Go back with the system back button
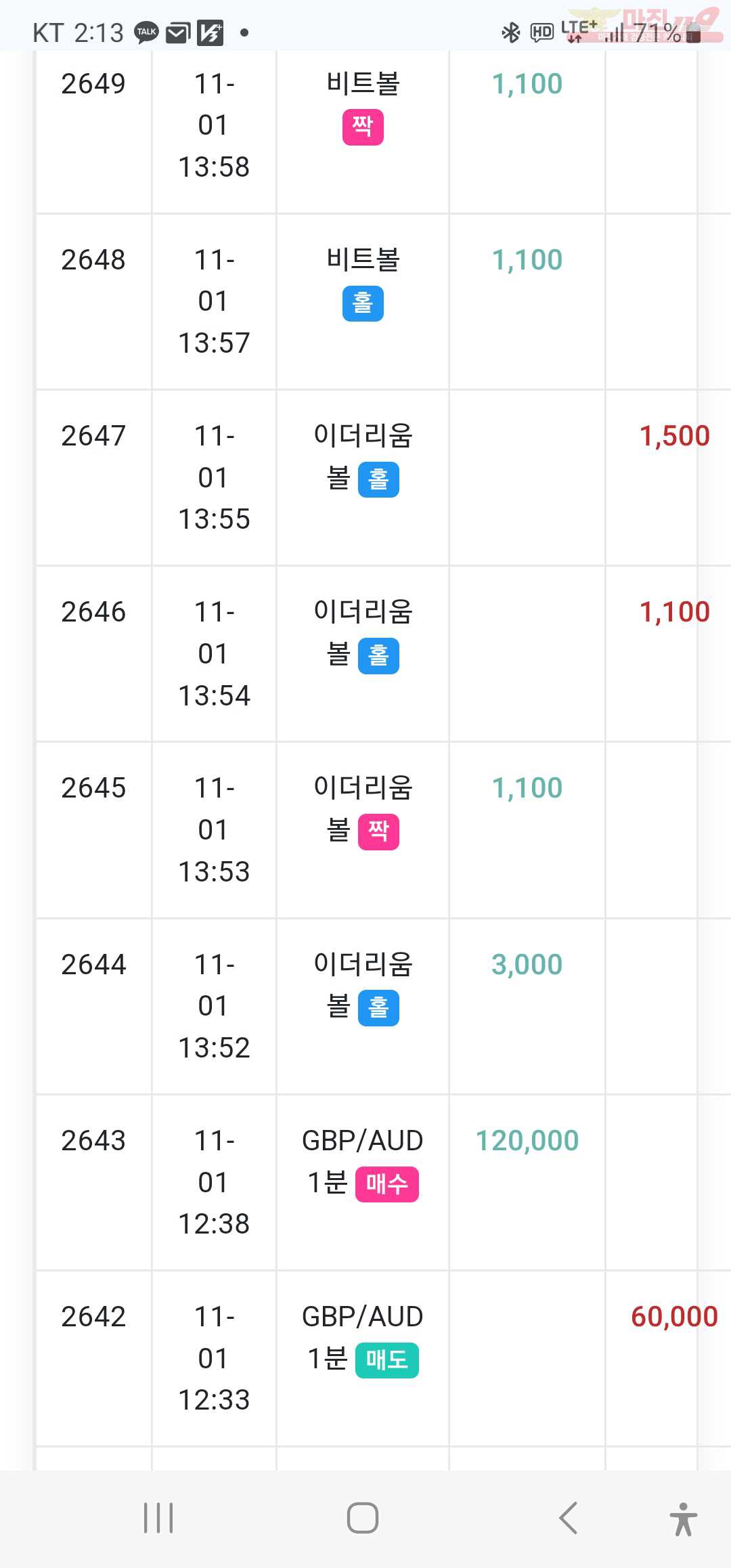The height and width of the screenshot is (1568, 731). pos(569,1518)
